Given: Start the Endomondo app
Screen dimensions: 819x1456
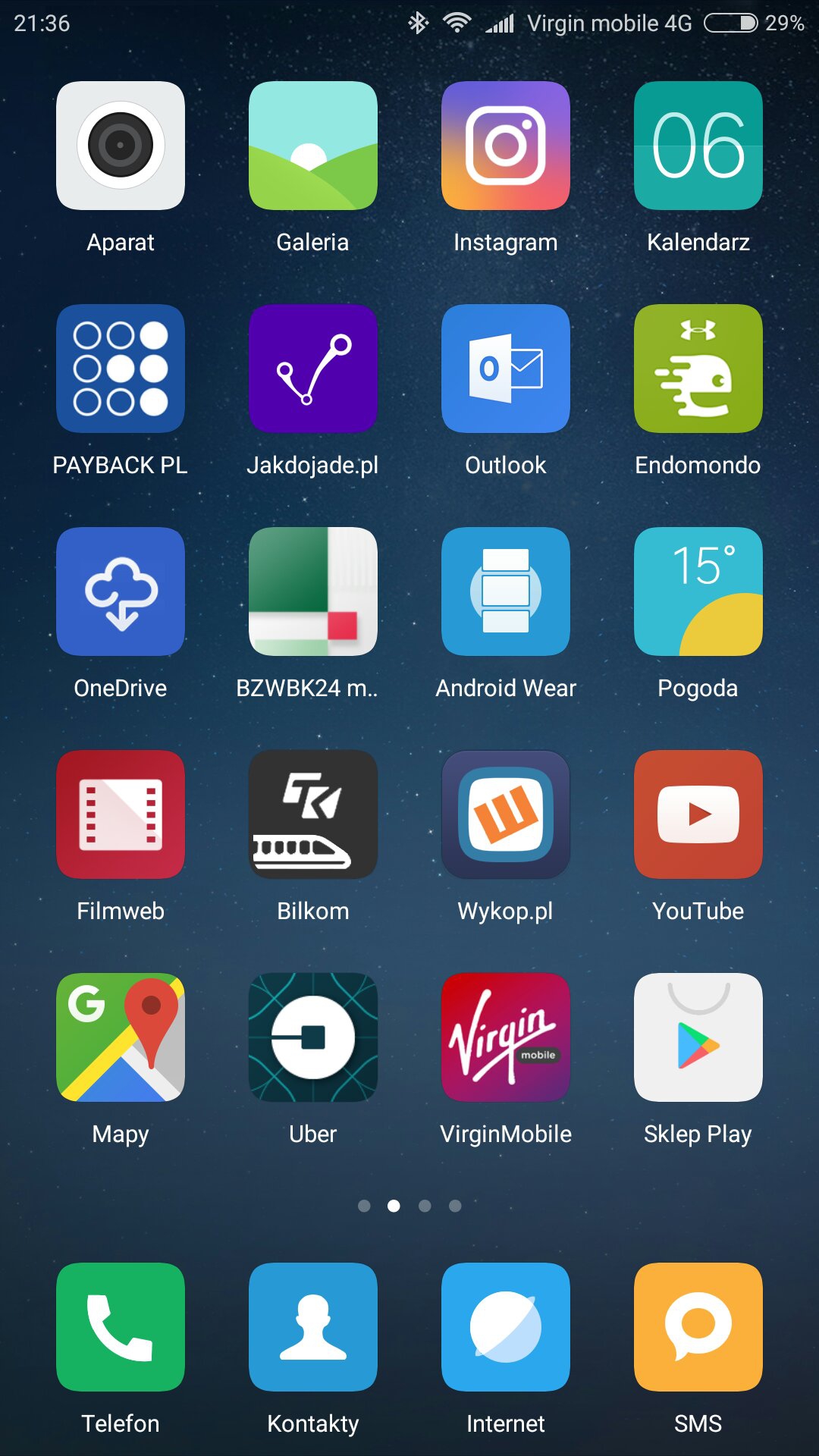Looking at the screenshot, I should (x=698, y=369).
